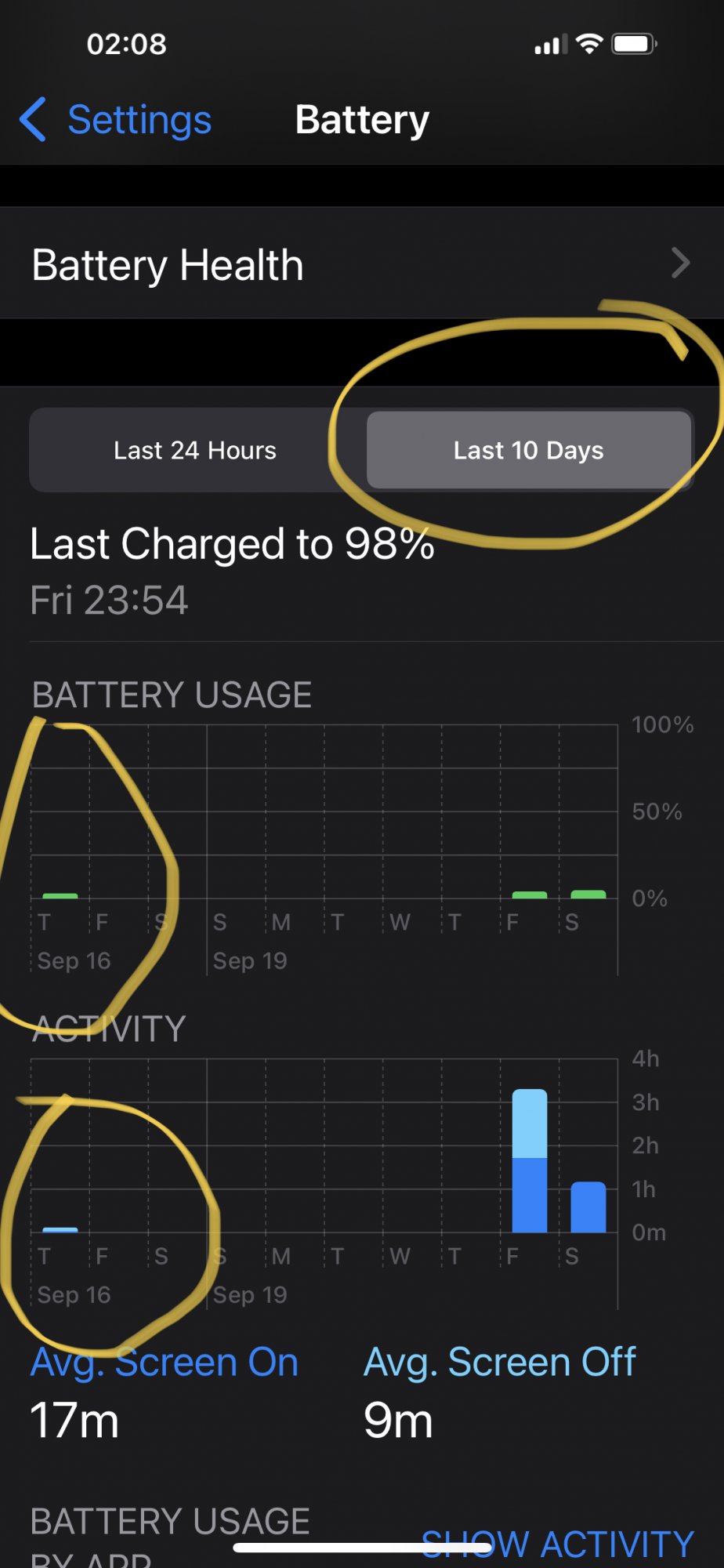The height and width of the screenshot is (1568, 724).
Task: Switch to Last 24 Hours view
Action: (195, 451)
